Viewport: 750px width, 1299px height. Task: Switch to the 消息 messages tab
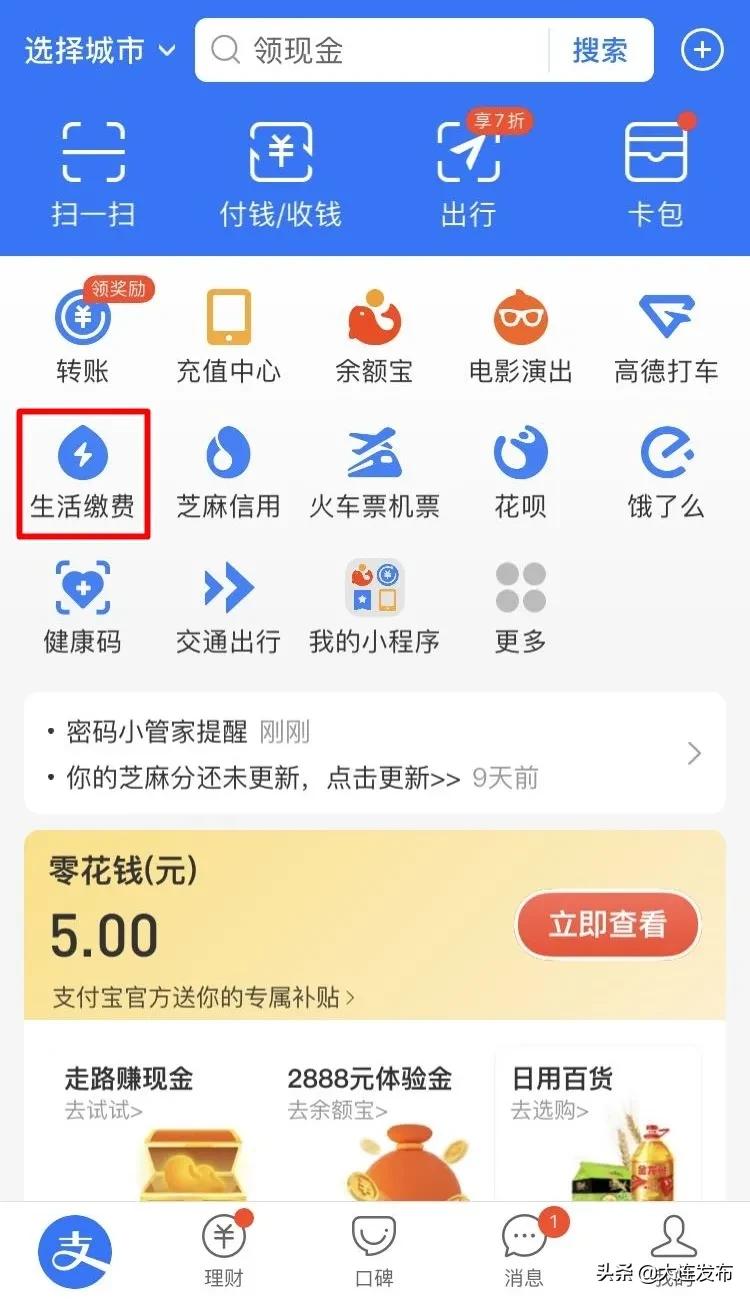[x=523, y=1252]
